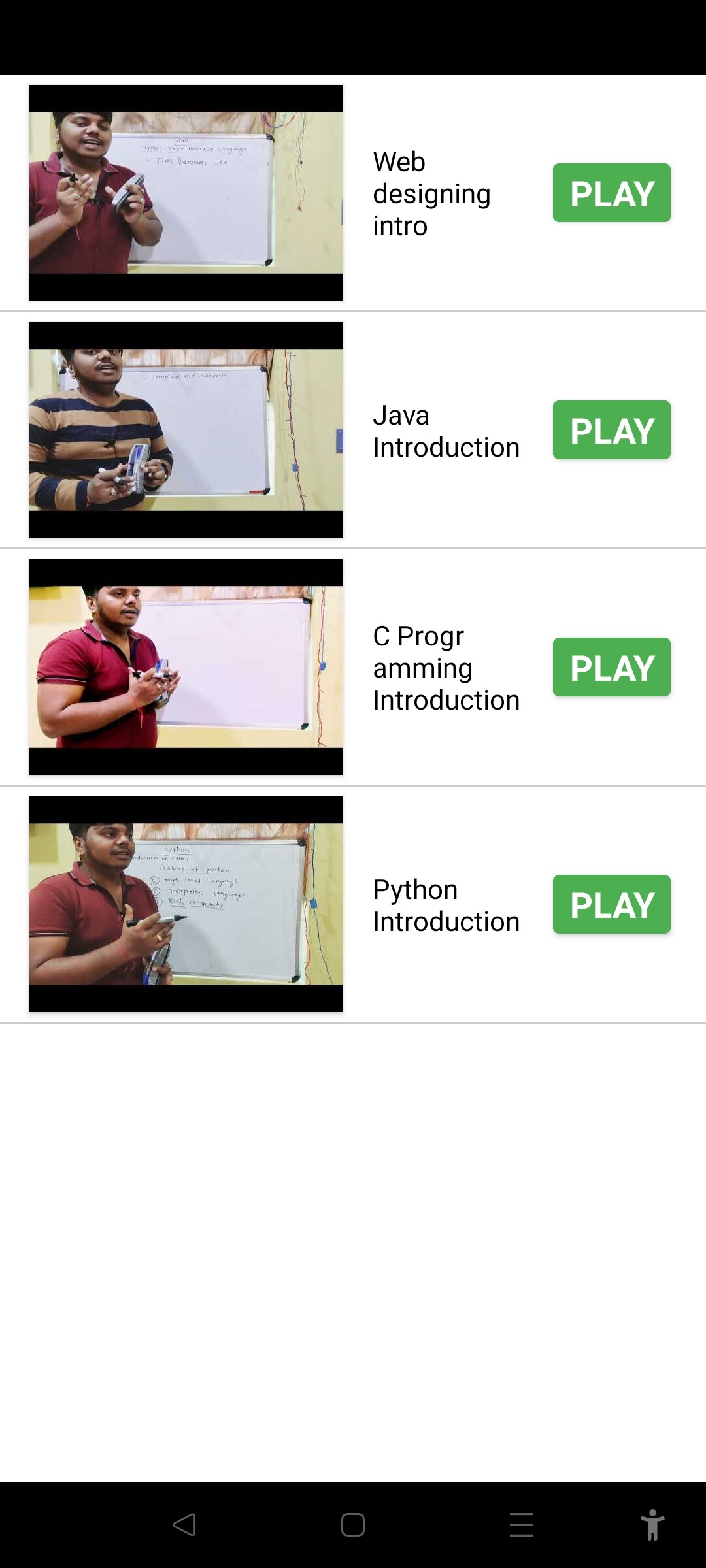
Task: Open the Java Introduction thumbnail
Action: pyautogui.click(x=186, y=430)
